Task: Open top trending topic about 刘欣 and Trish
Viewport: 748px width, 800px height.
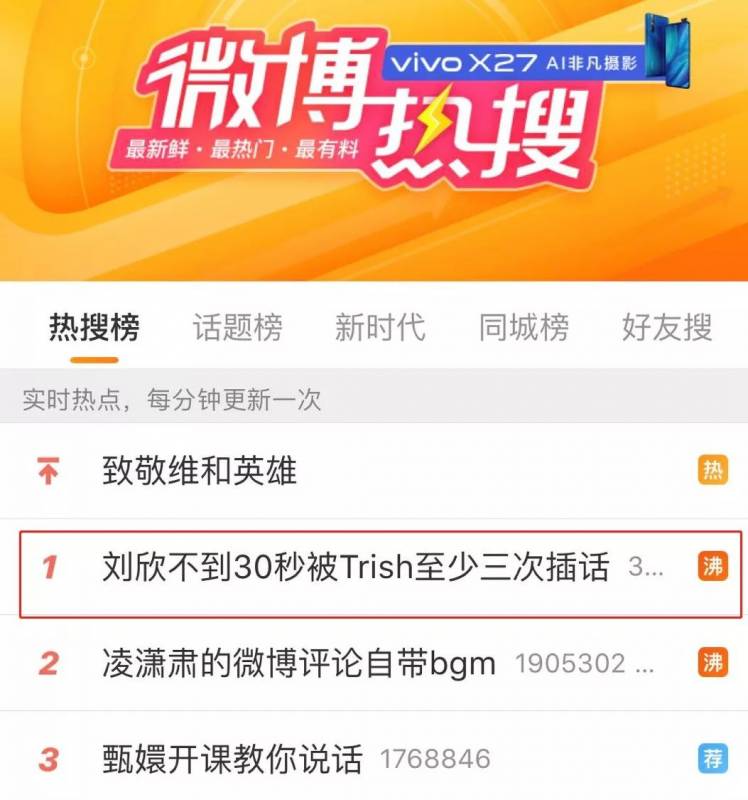Action: point(355,568)
